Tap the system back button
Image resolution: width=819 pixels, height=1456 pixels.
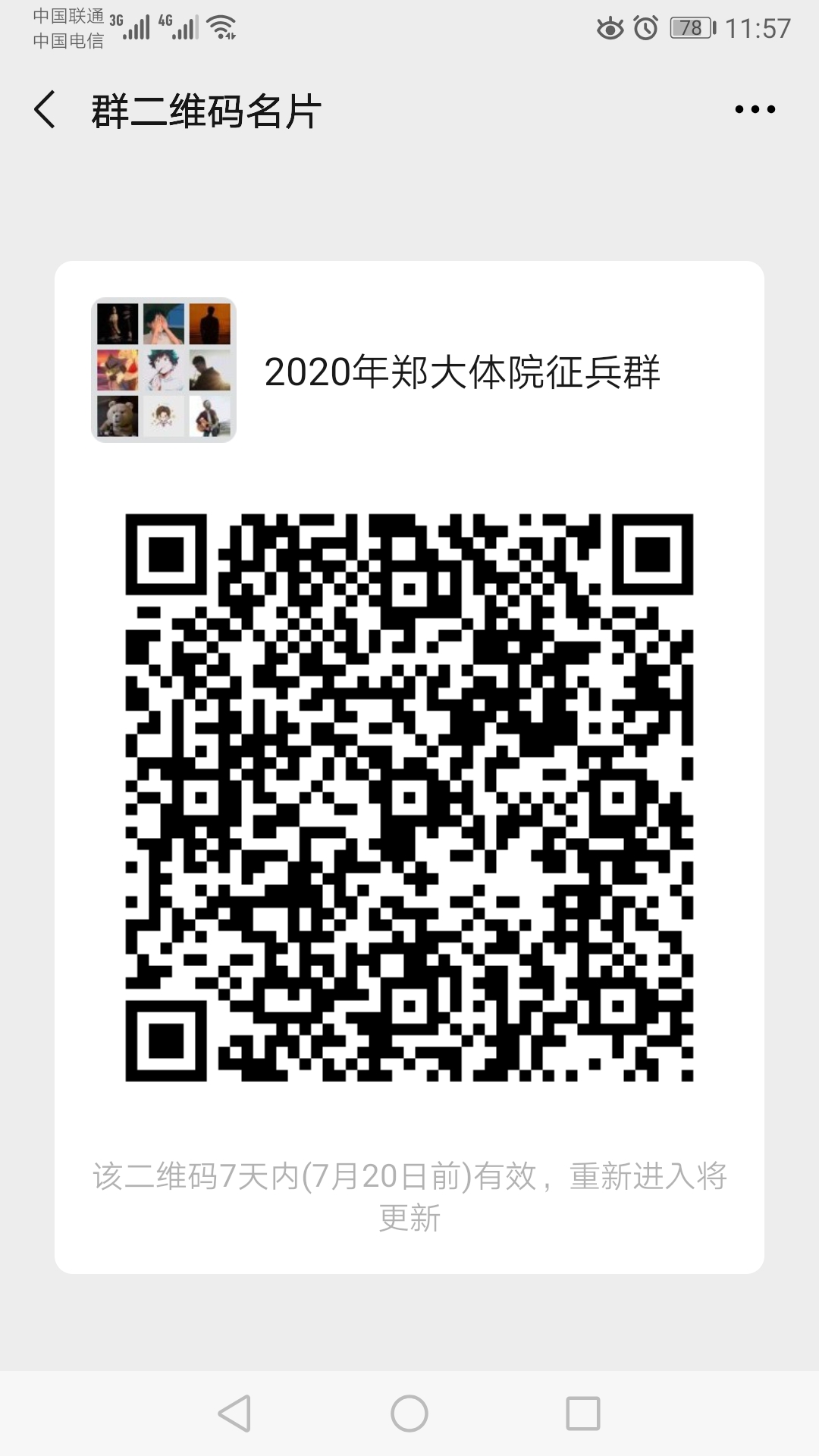click(x=234, y=1414)
